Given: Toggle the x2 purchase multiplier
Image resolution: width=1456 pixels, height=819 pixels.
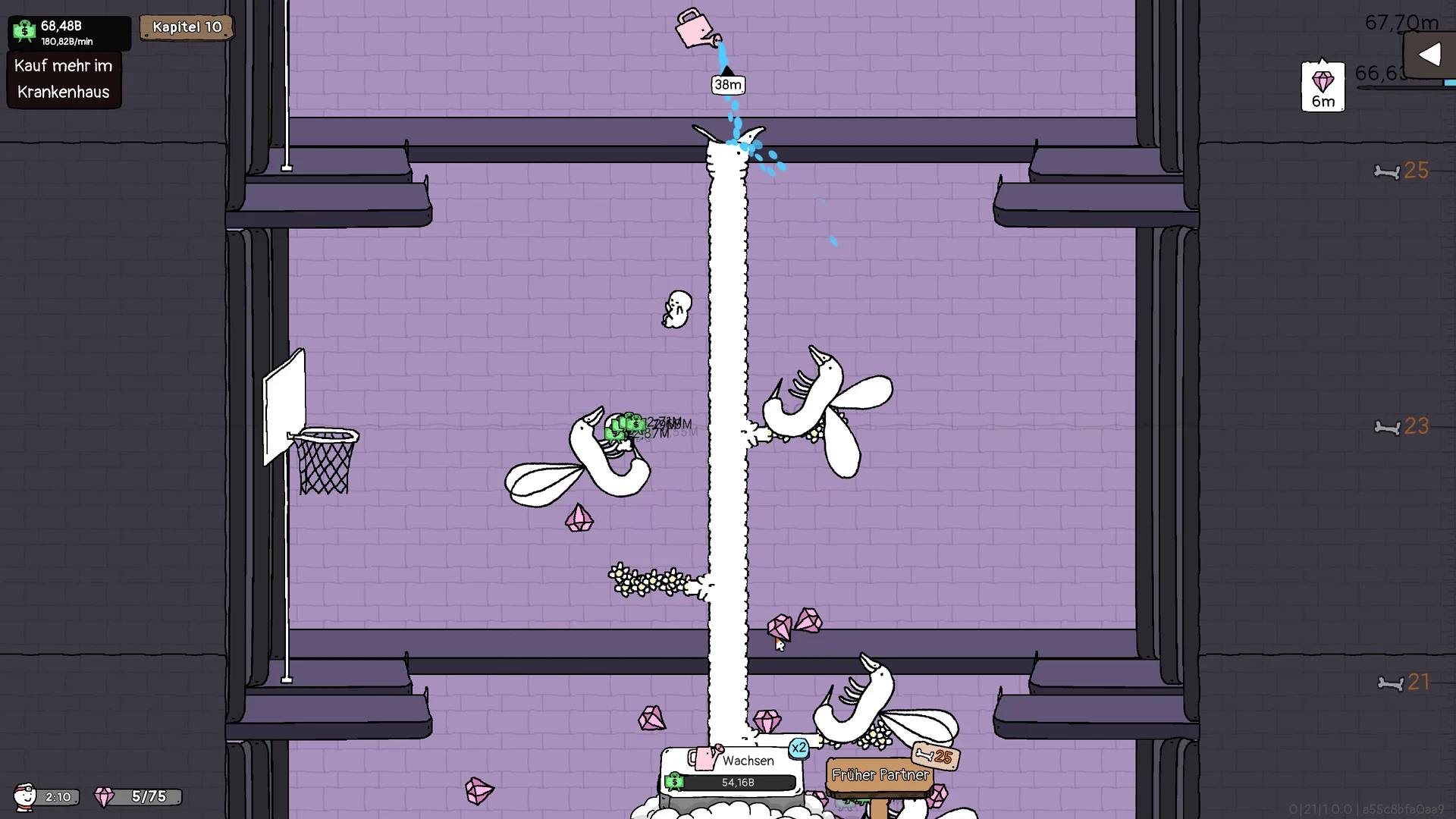Looking at the screenshot, I should [799, 748].
